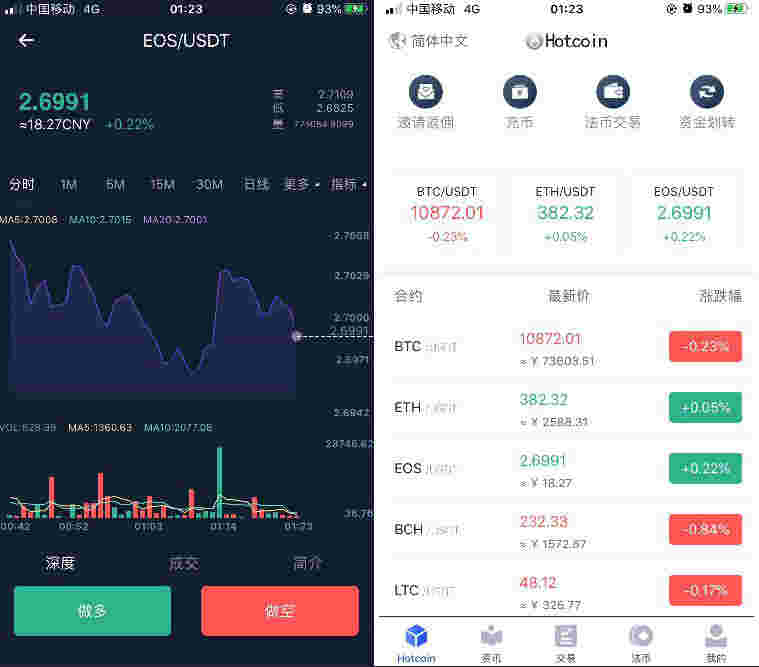Image resolution: width=759 pixels, height=667 pixels.
Task: Open 充币 deposit
Action: [x=519, y=104]
